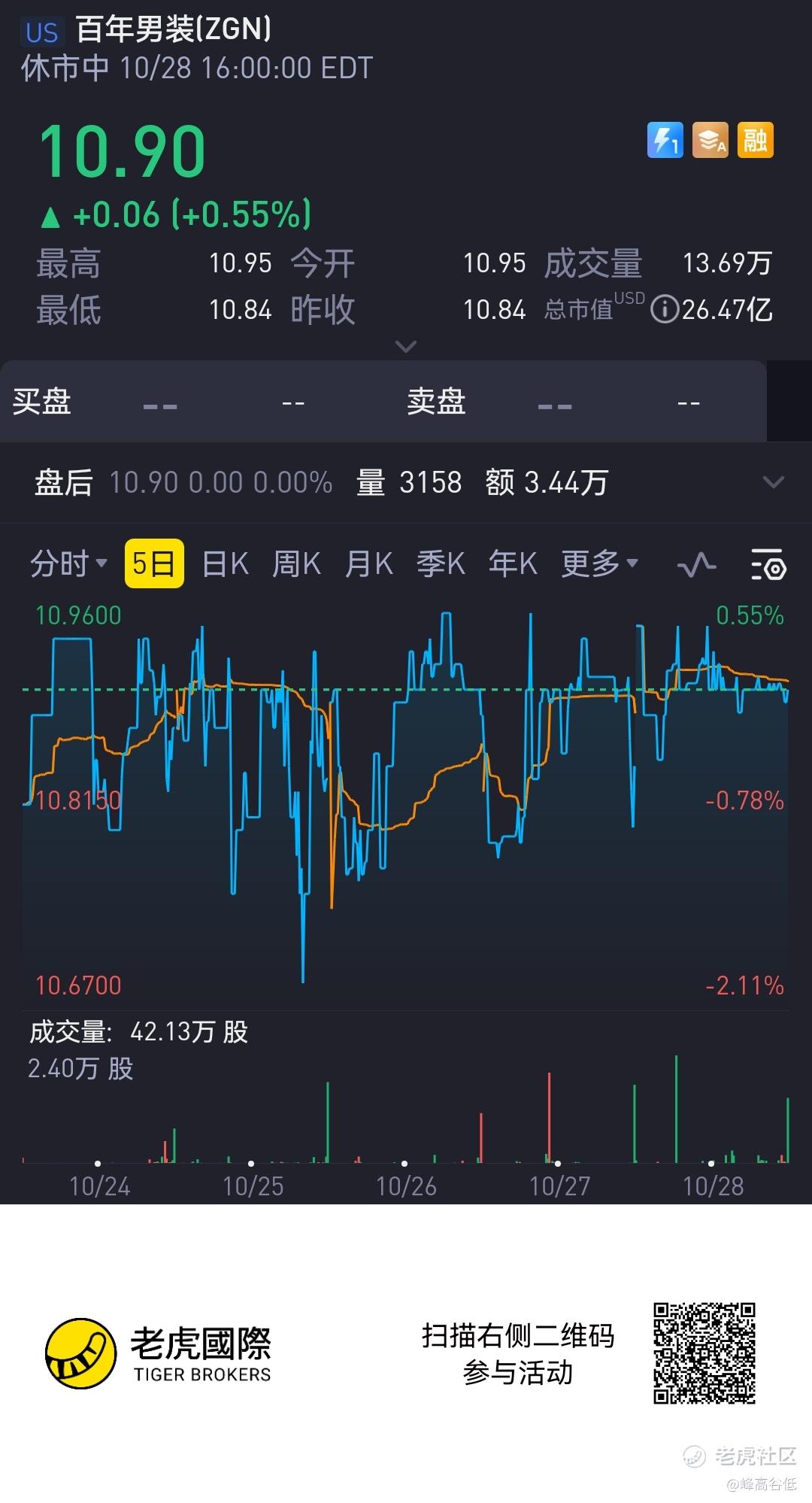Tap the orange 融 margin badge
Viewport: 812px width, 1503px height.
pyautogui.click(x=756, y=140)
